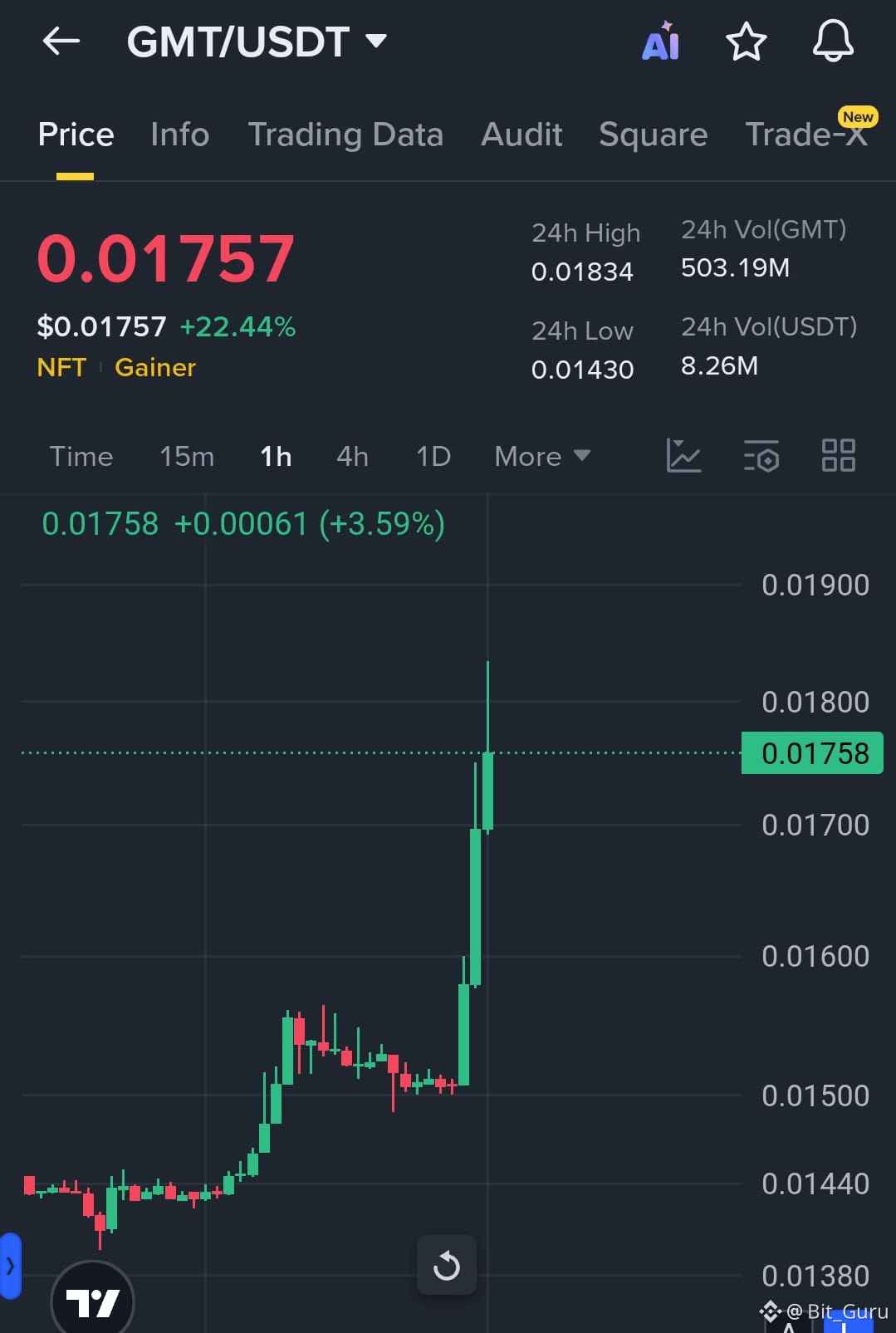Tap the chart refresh button
The height and width of the screenshot is (1333, 896).
point(447,1265)
